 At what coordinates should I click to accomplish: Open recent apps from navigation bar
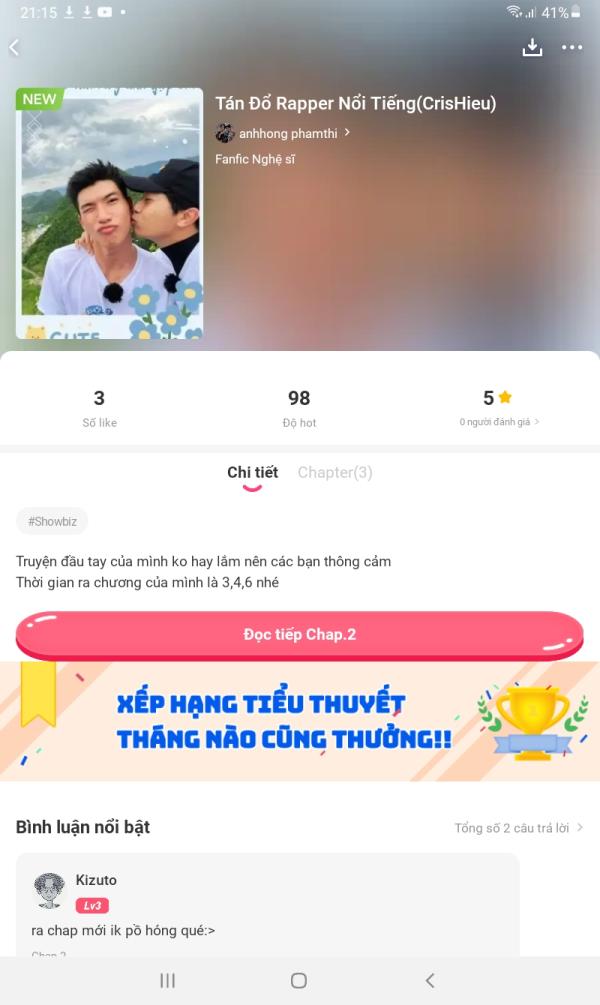click(168, 981)
